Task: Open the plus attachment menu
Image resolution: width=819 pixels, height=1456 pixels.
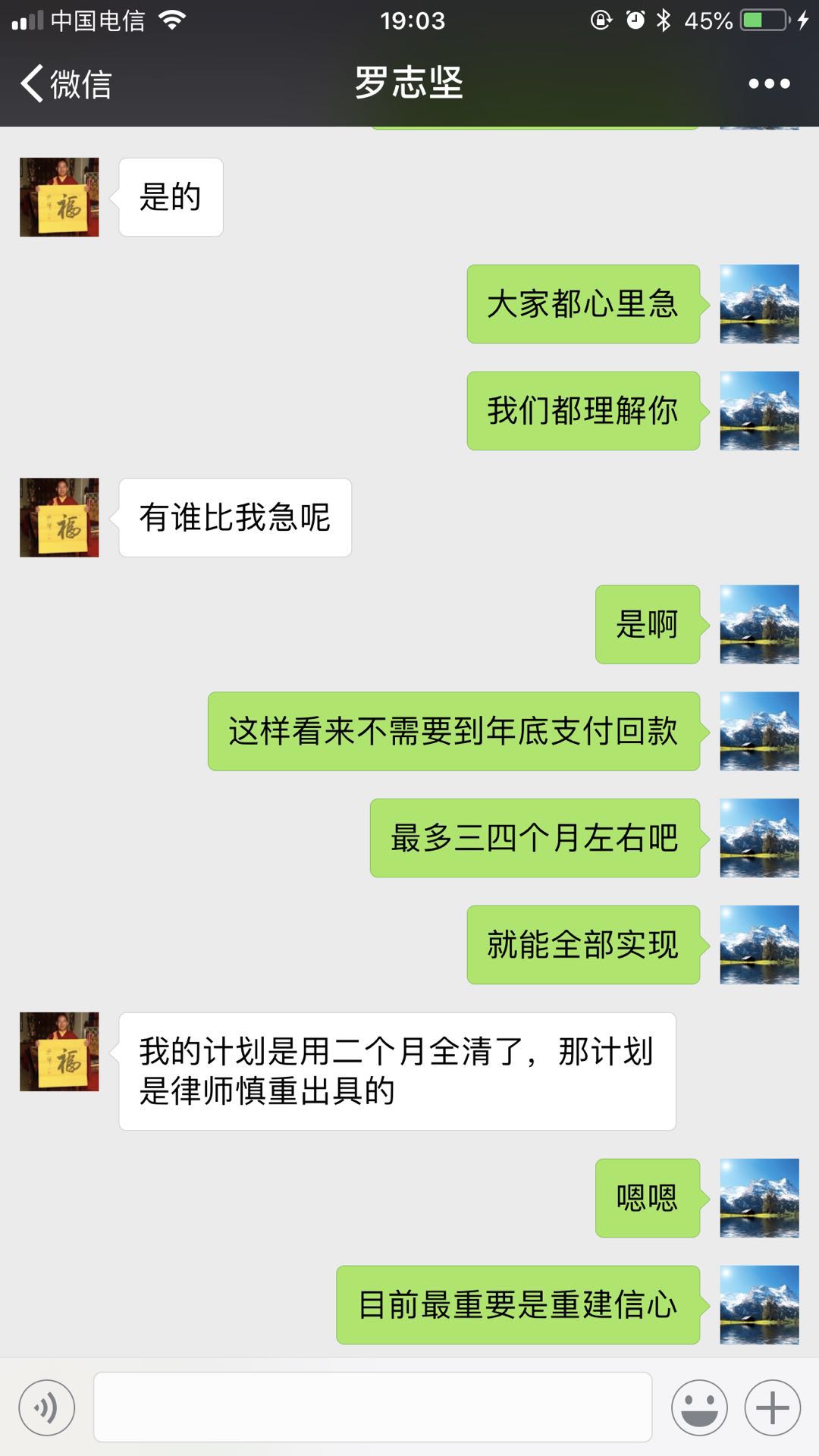Action: (x=773, y=1407)
